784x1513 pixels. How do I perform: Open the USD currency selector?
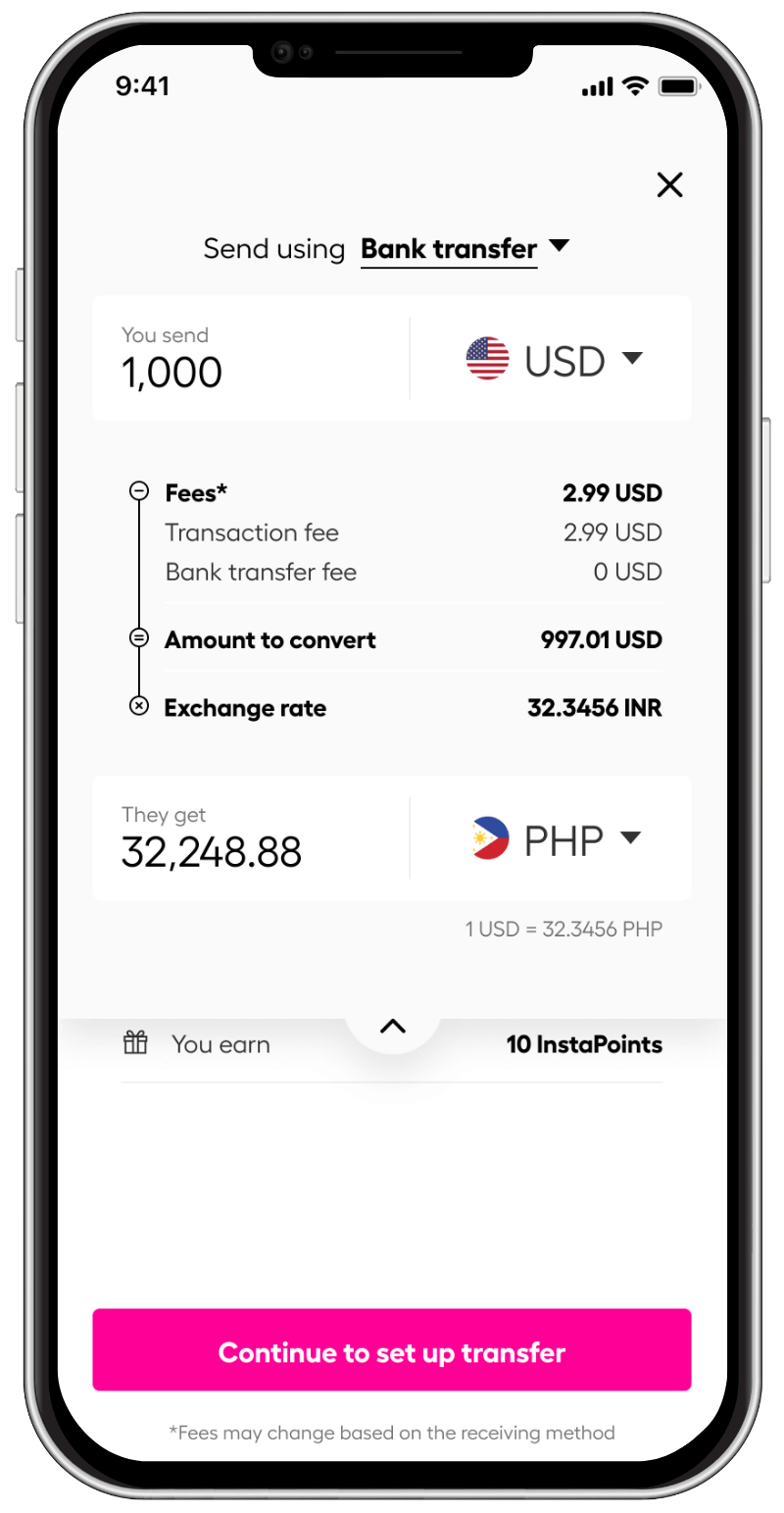tap(554, 358)
